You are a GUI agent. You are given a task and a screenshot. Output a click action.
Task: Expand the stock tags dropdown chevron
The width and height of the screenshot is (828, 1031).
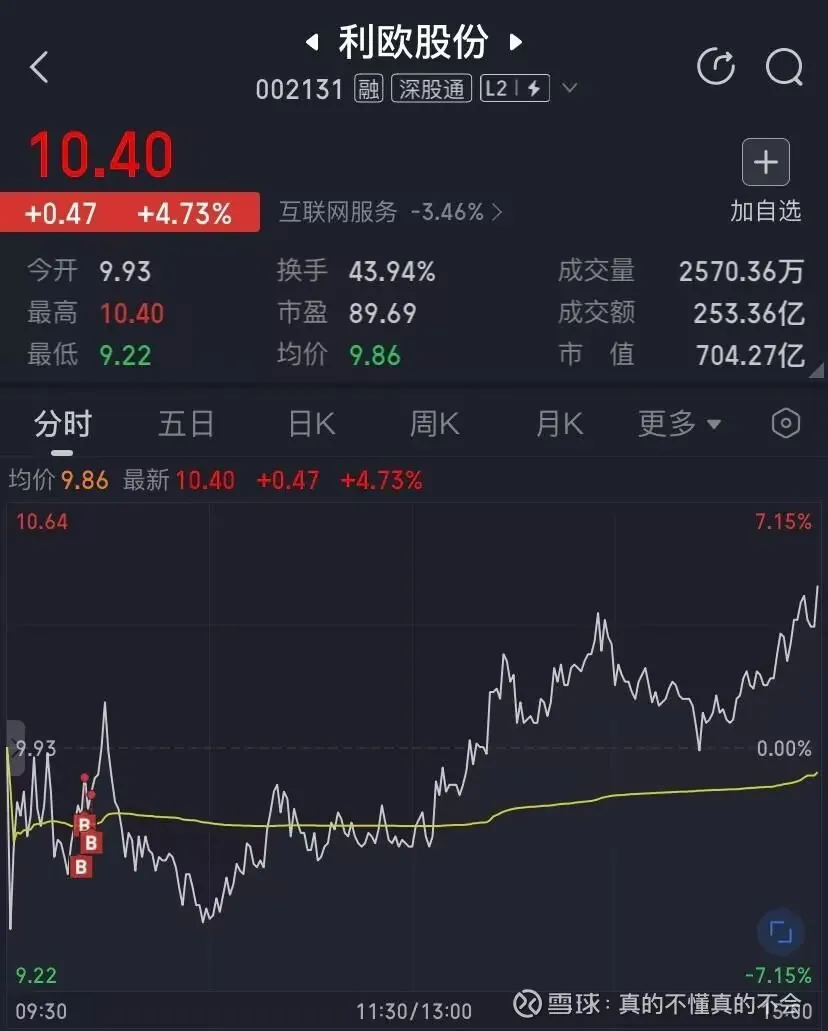(569, 89)
